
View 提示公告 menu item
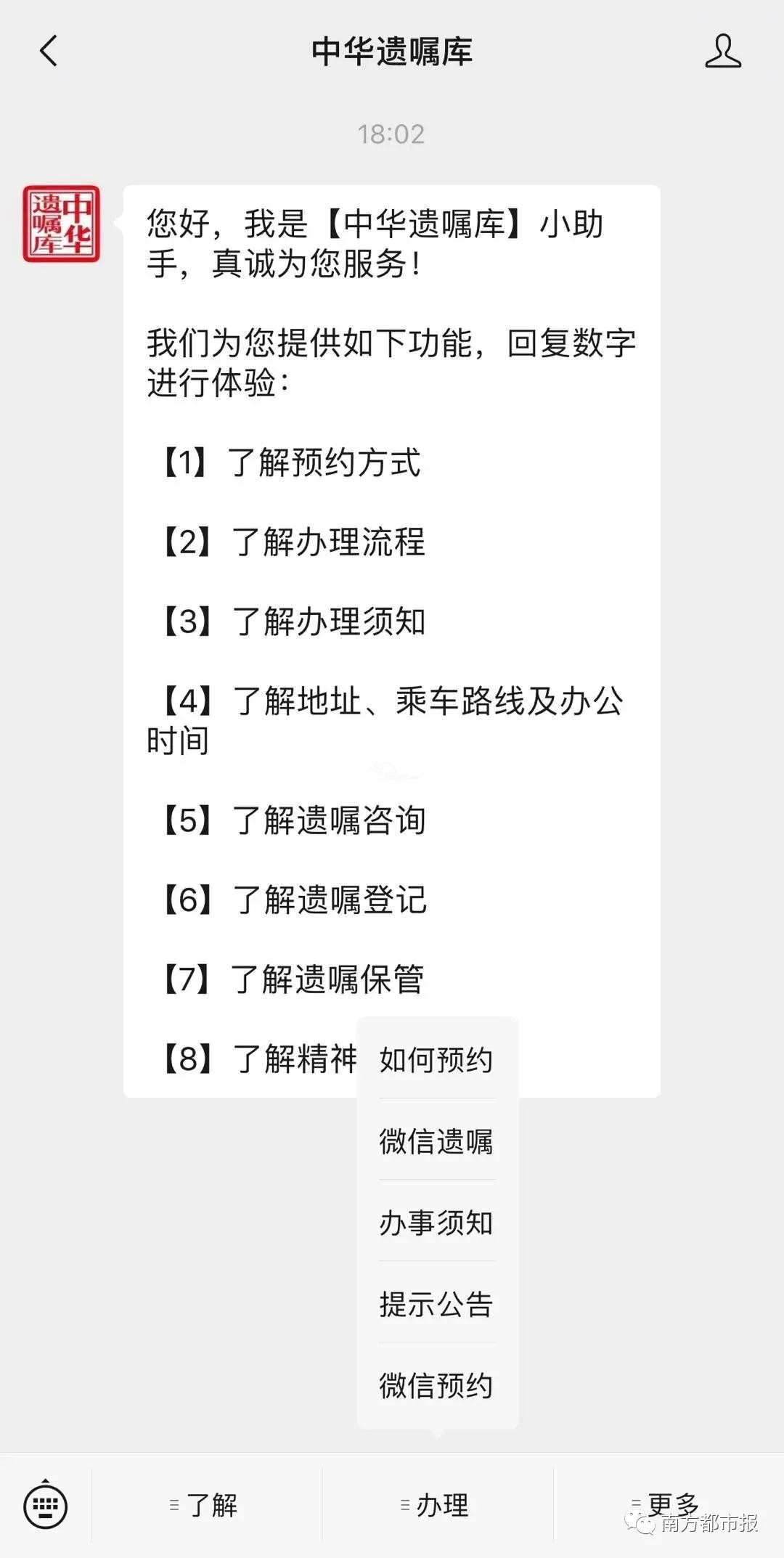(x=436, y=1304)
